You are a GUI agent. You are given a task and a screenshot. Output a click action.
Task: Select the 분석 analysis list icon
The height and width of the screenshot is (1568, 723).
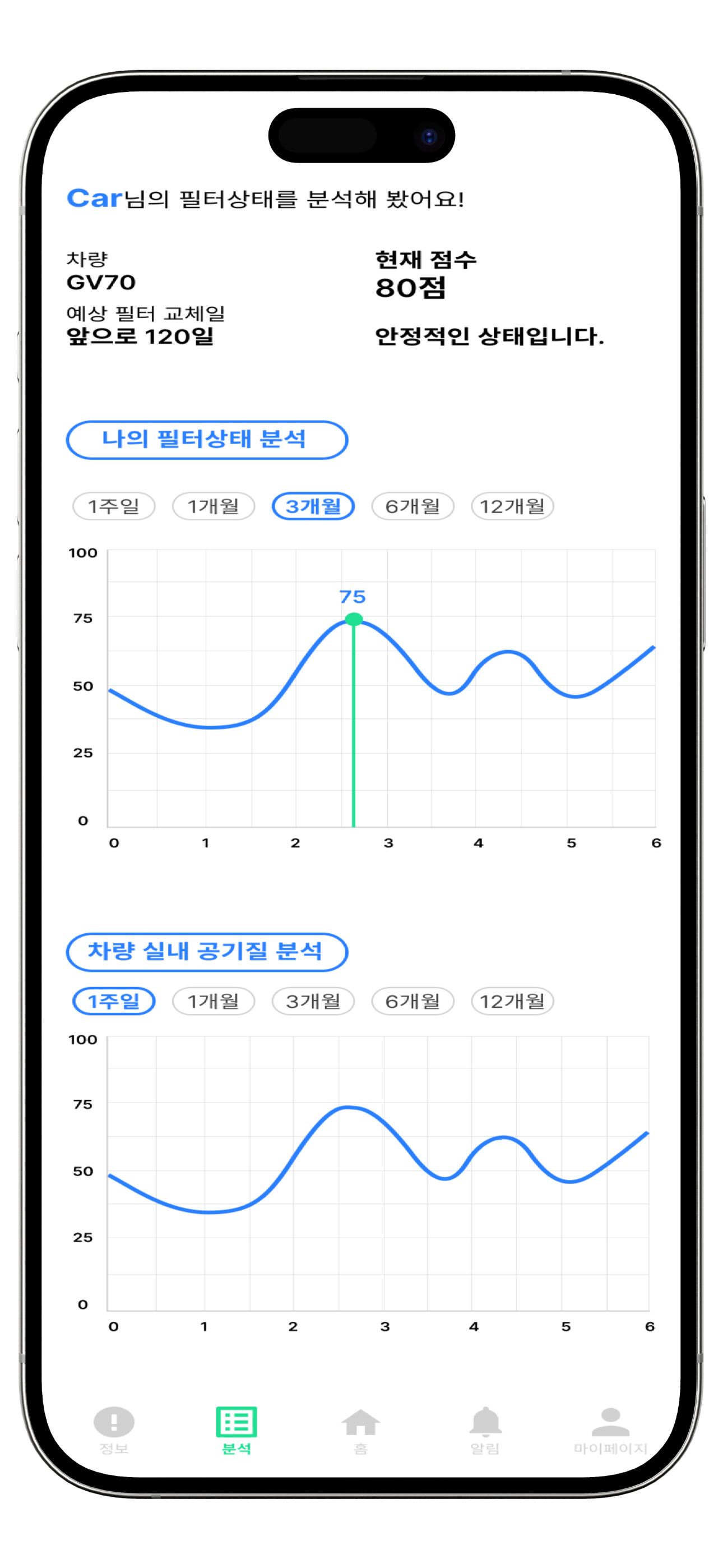pyautogui.click(x=237, y=1423)
